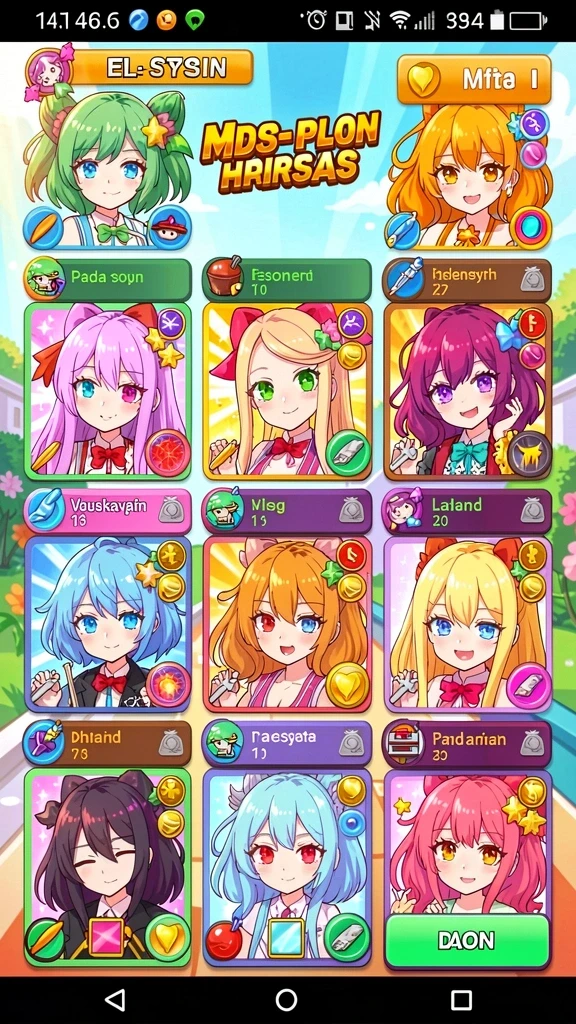This screenshot has width=576, height=1024.
Task: Select the Fesonerd blonde character card
Action: point(287,391)
